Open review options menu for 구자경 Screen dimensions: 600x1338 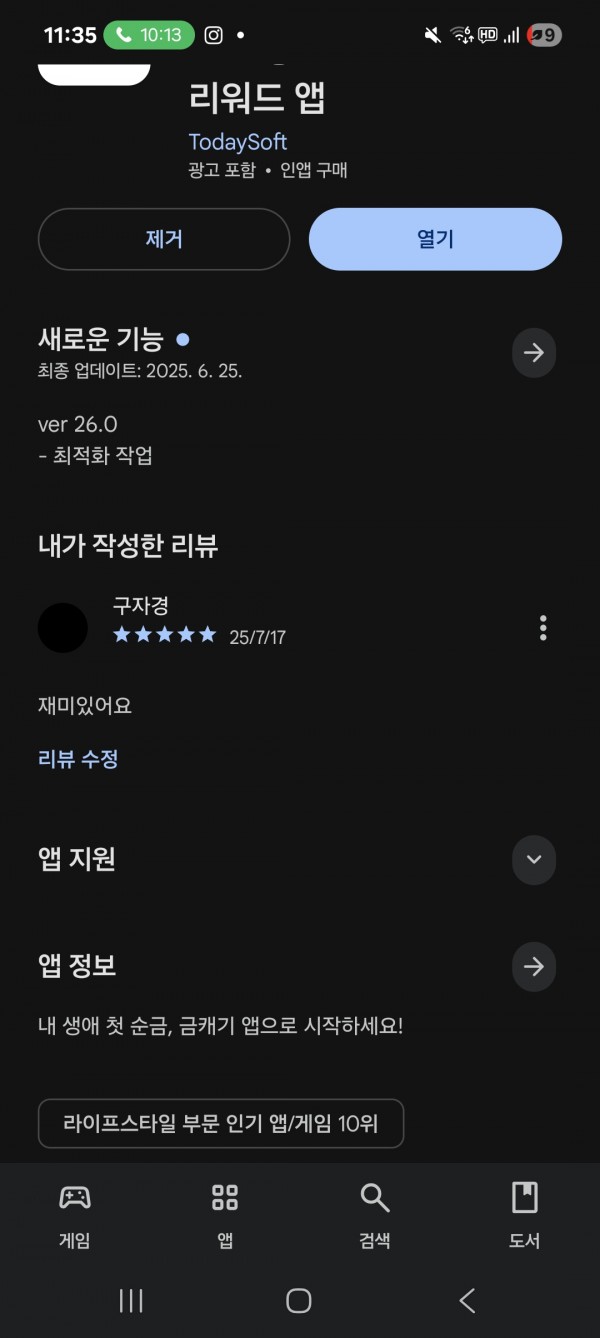543,628
